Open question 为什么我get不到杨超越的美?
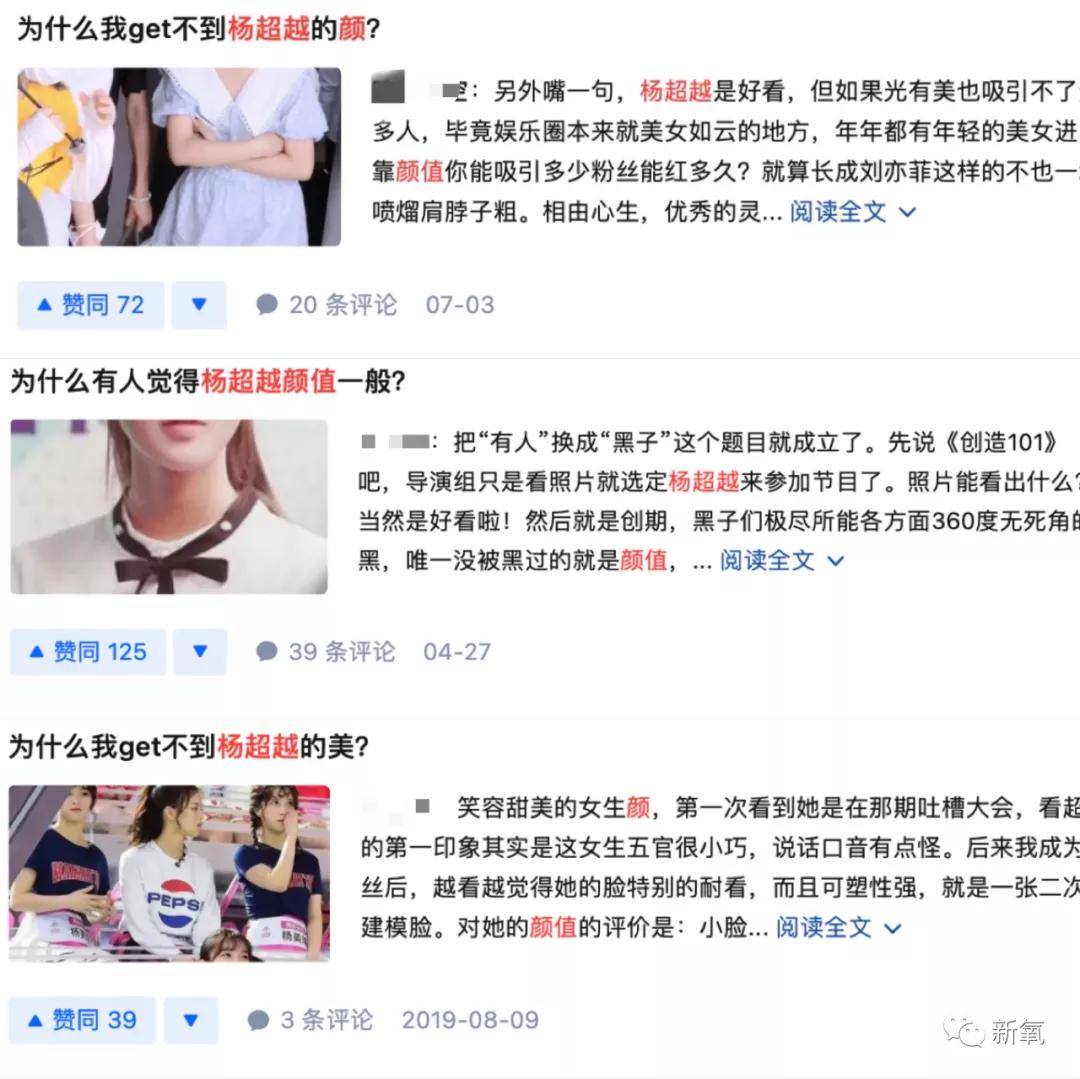The image size is (1080, 1079). (189, 746)
